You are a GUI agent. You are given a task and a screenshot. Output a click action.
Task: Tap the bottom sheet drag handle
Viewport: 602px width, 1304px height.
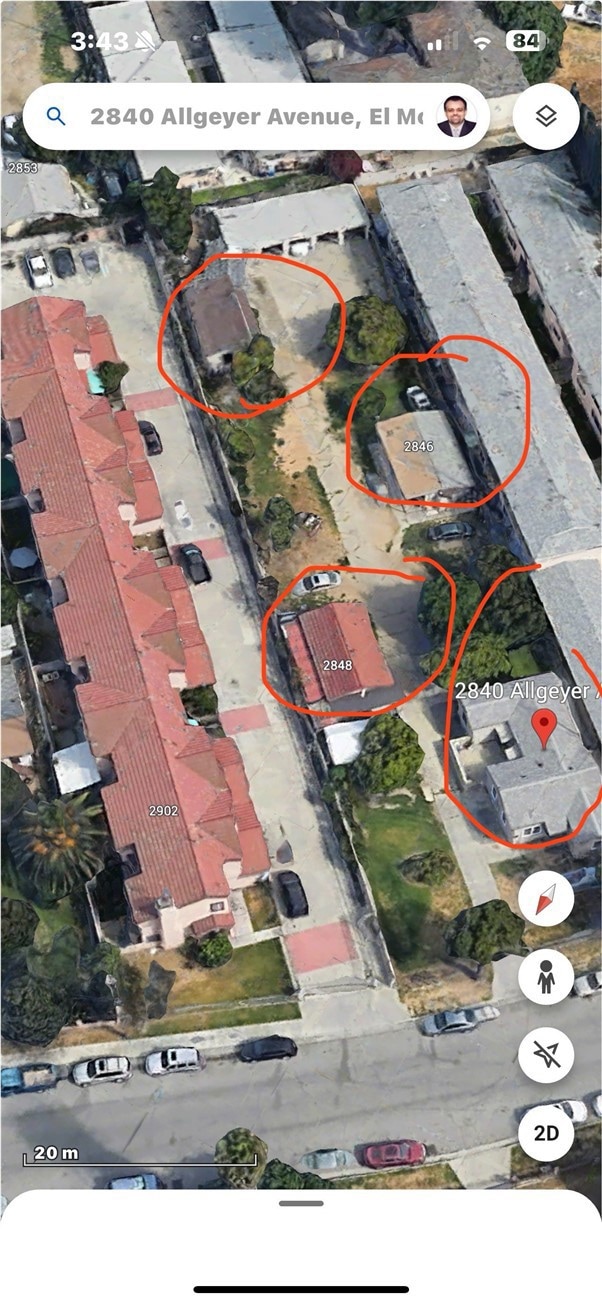300,1203
